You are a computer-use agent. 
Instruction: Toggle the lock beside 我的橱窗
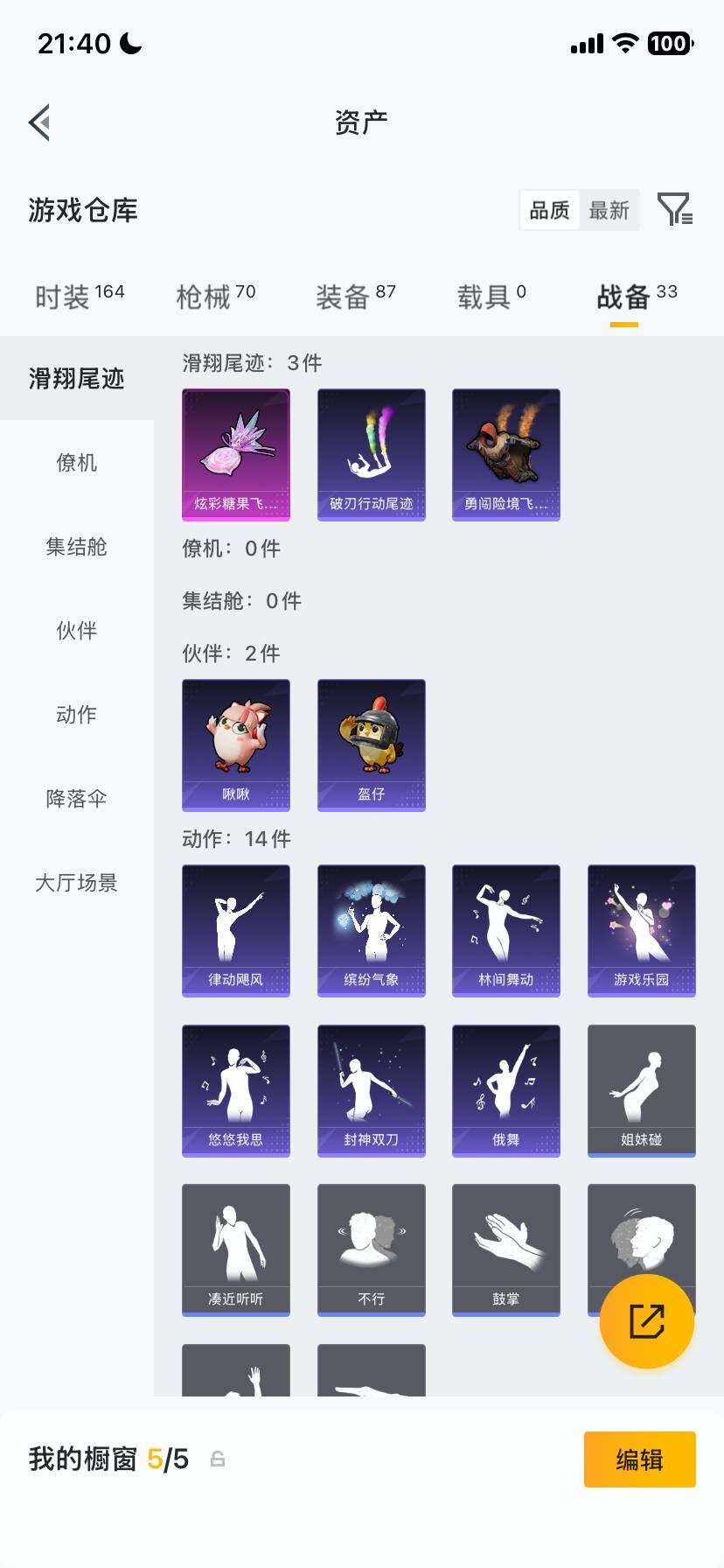[x=216, y=1459]
